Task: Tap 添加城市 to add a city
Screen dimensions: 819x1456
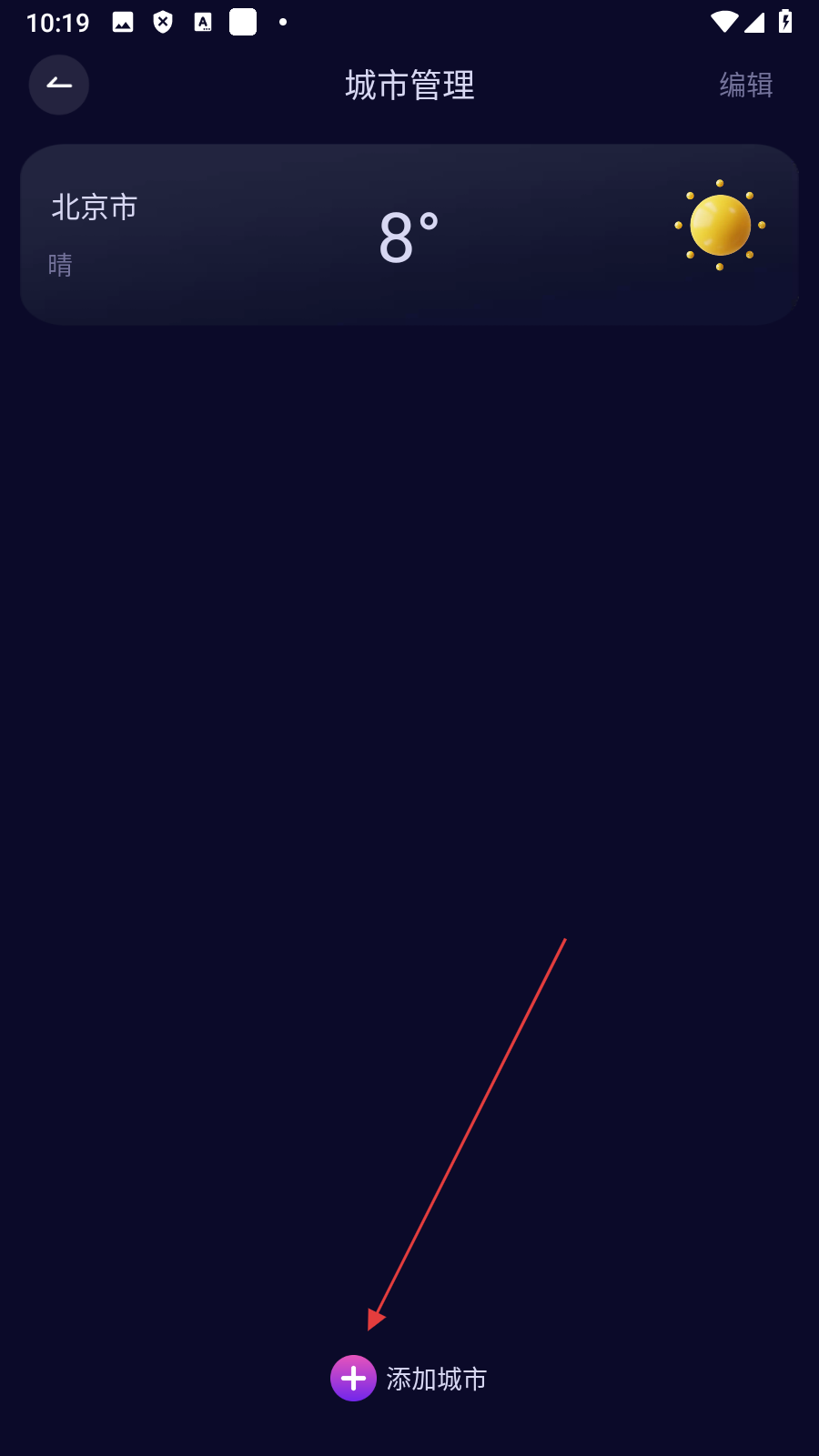Action: click(409, 1378)
